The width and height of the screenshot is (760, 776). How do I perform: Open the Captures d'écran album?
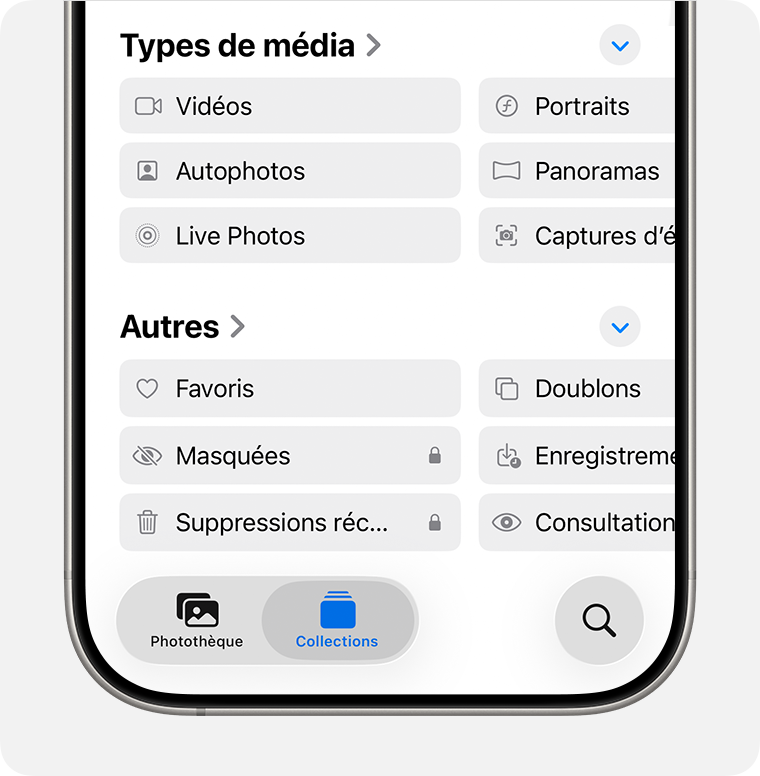click(x=577, y=236)
